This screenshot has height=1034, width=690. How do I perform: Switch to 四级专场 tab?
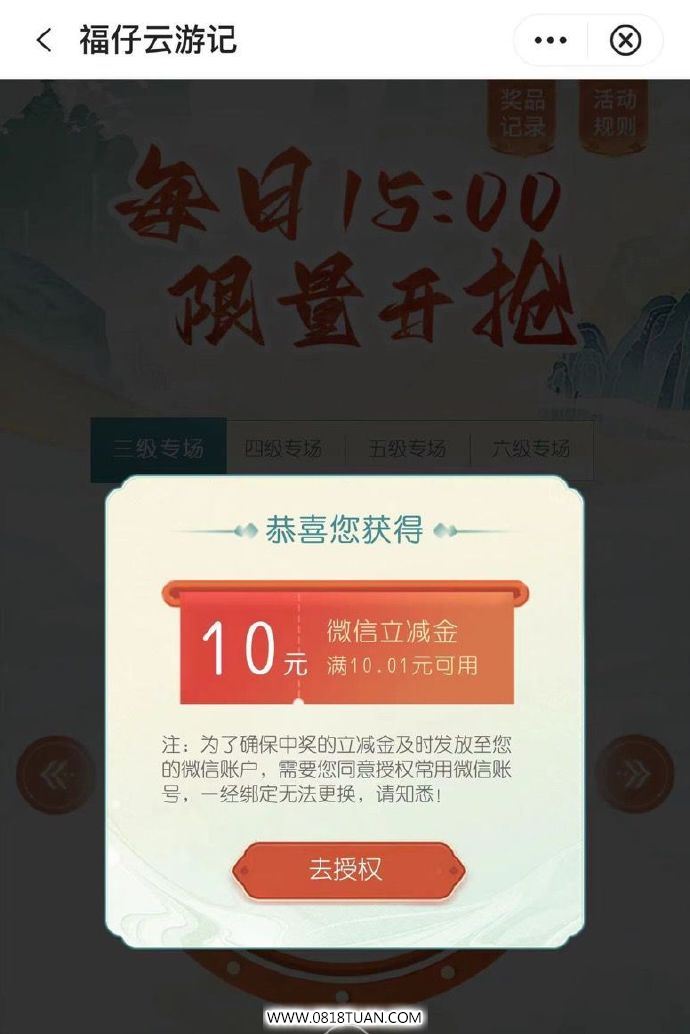[x=283, y=449]
